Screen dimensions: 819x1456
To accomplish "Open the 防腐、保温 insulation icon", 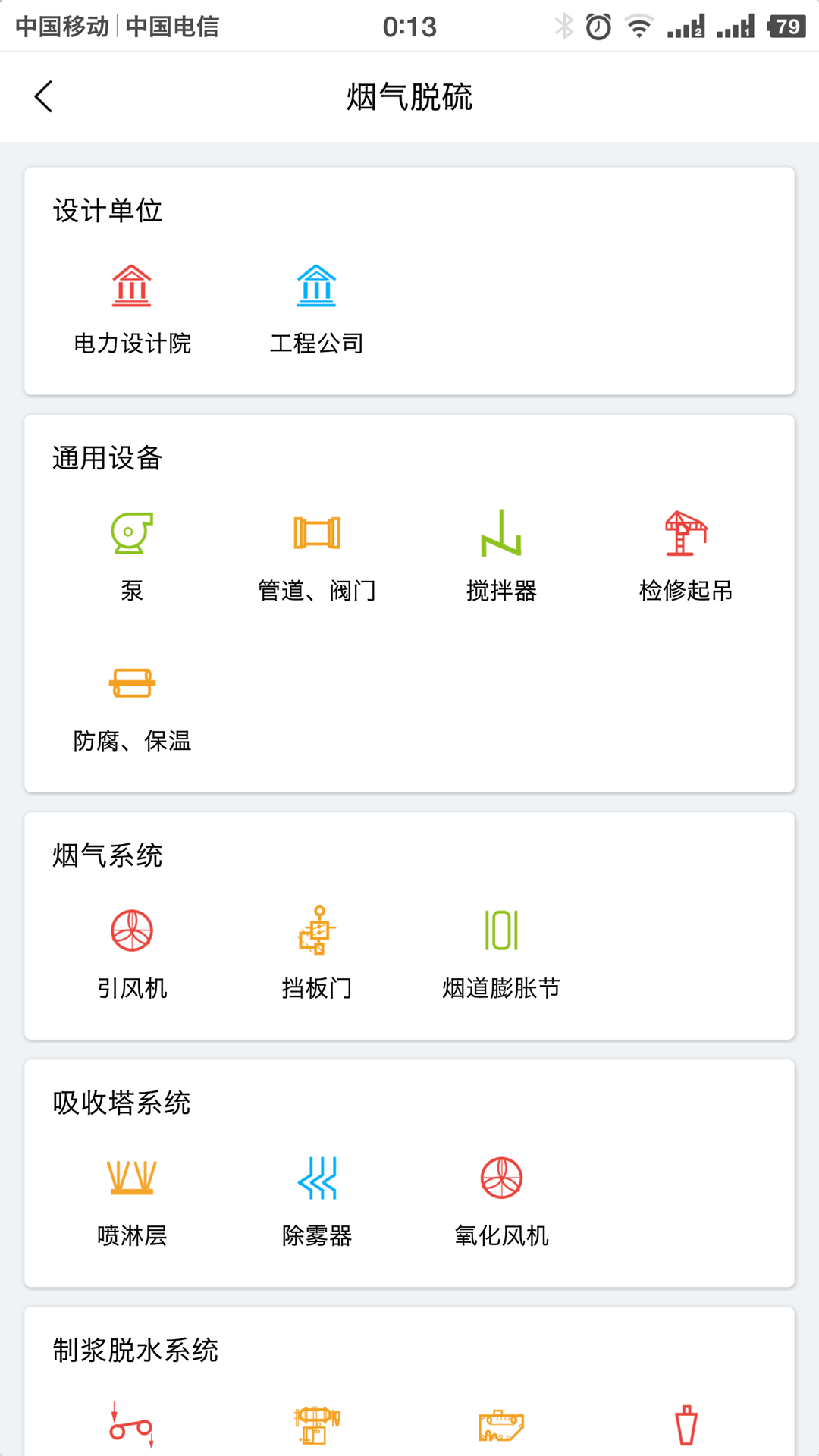I will pos(133,682).
